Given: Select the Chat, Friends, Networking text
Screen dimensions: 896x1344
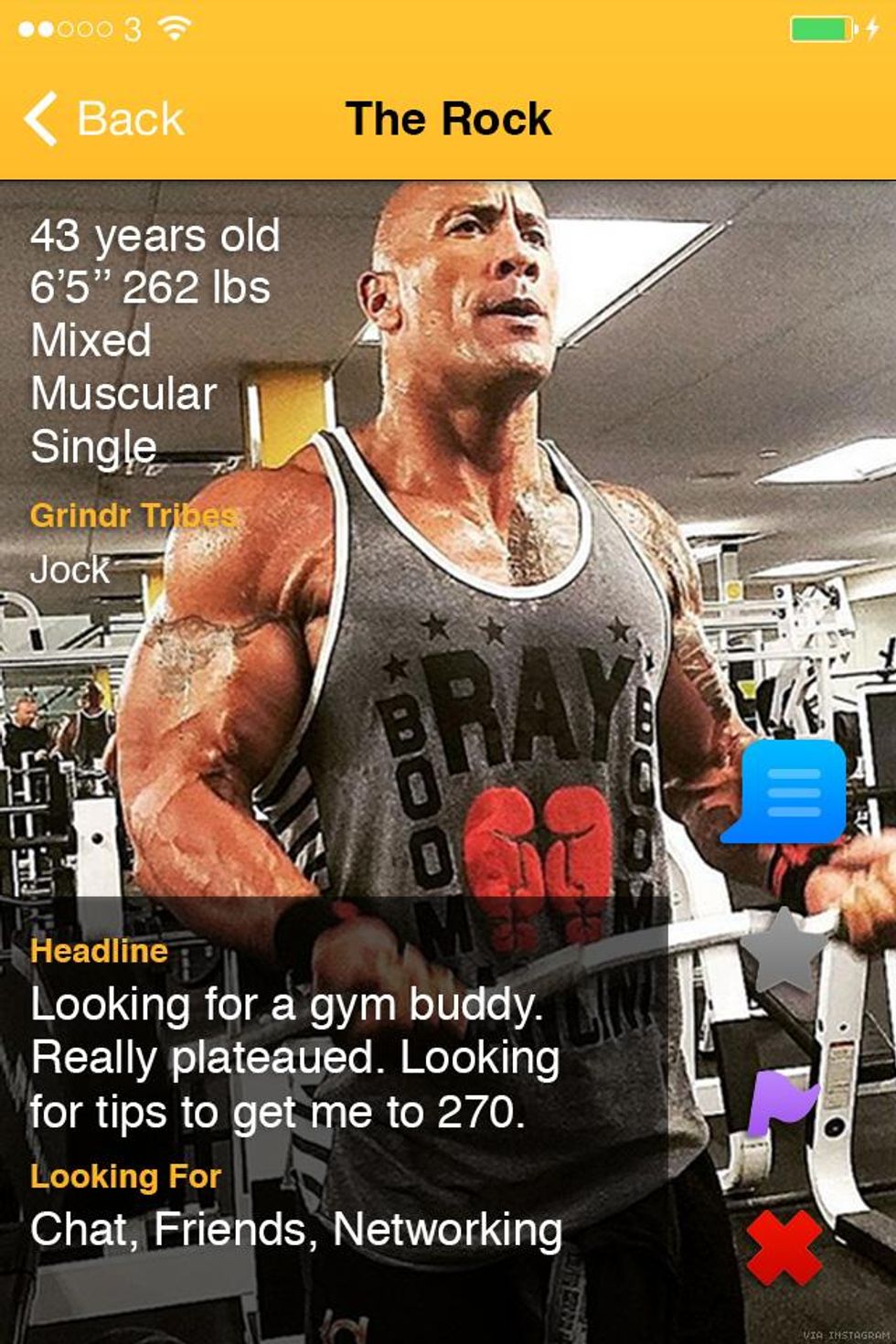Looking at the screenshot, I should [x=297, y=1232].
